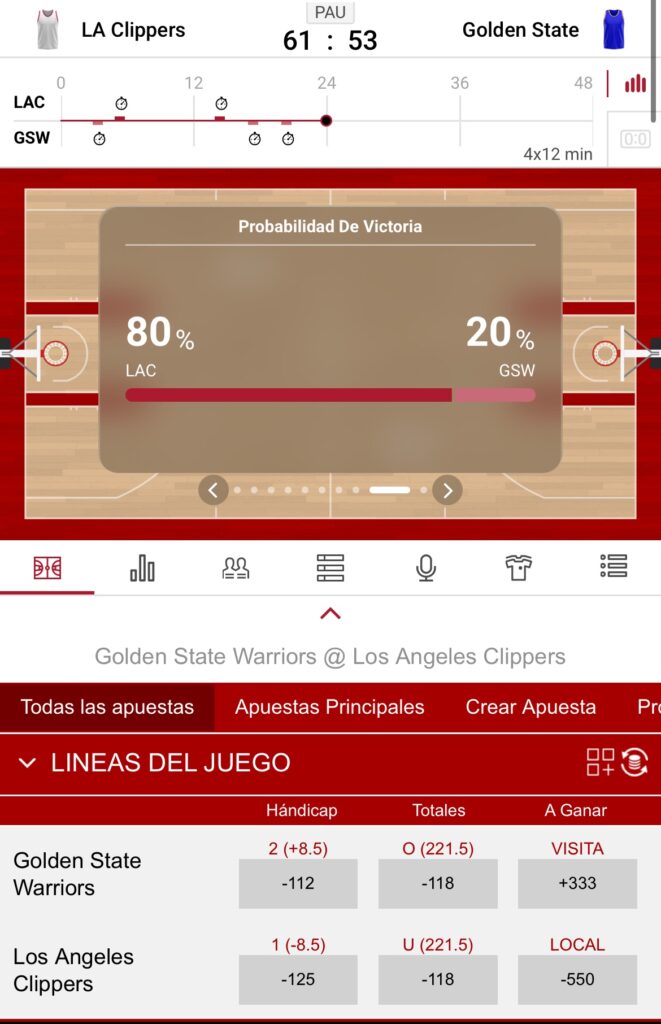Open the jersey lineups tab
661x1024 pixels.
click(518, 568)
